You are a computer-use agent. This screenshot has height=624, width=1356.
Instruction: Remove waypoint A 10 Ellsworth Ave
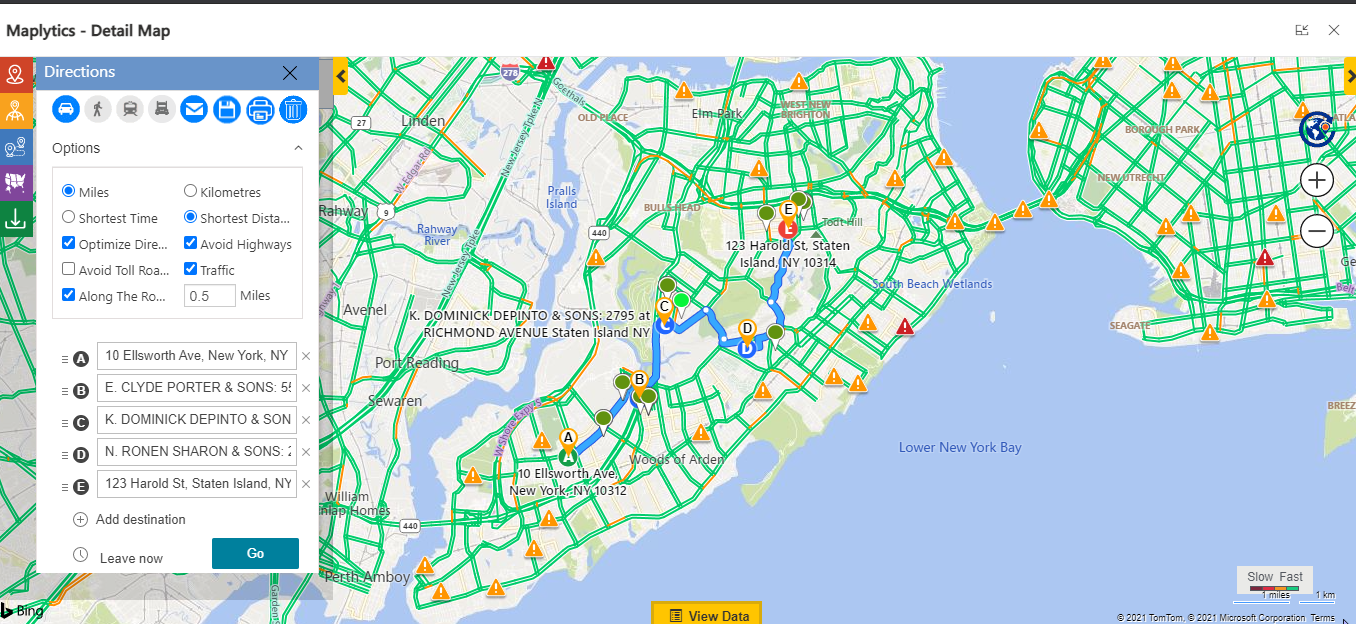tap(306, 356)
